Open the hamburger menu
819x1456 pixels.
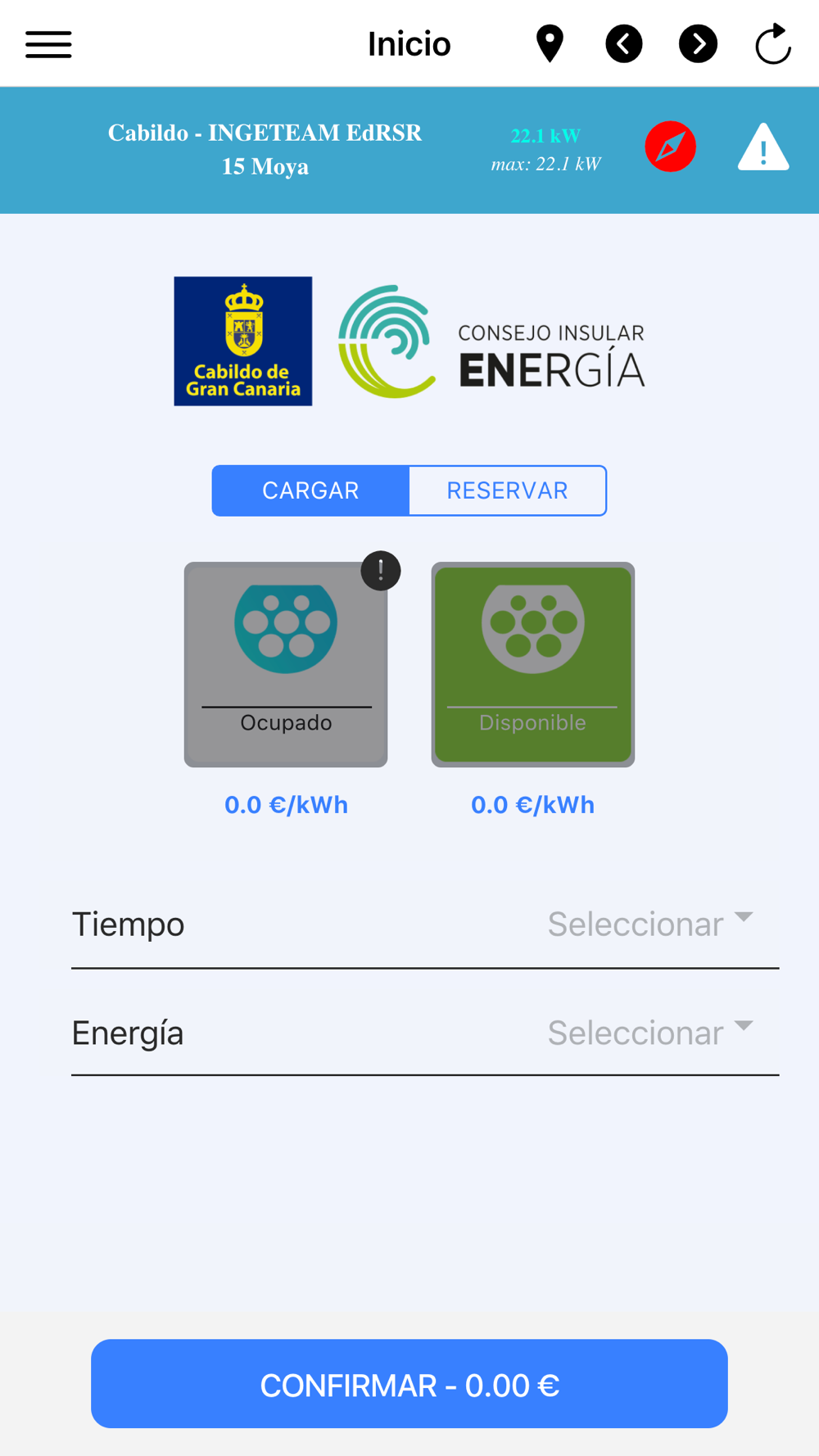(48, 44)
